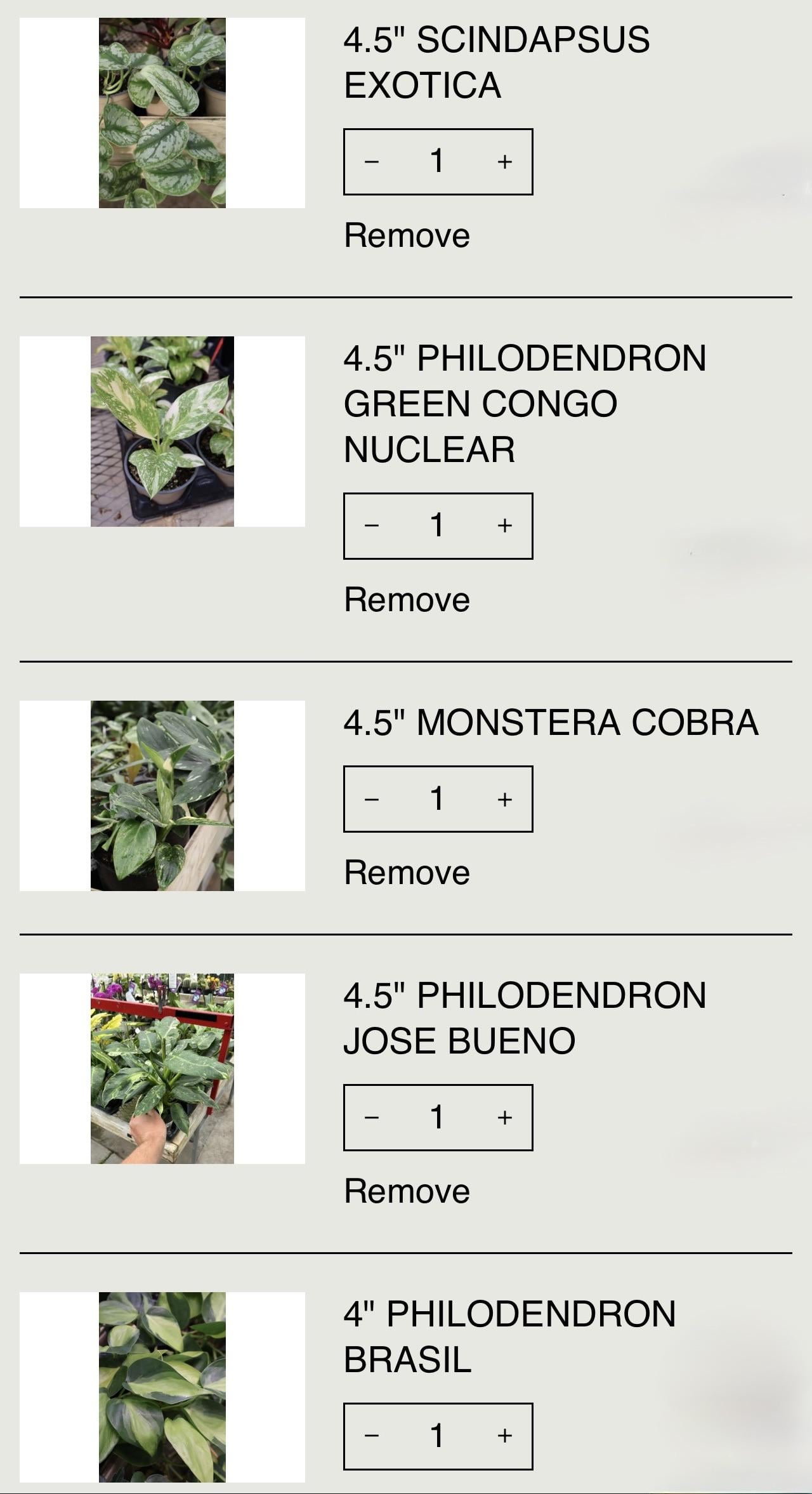Increase quantity of Philodendron Brasil

pos(504,1436)
